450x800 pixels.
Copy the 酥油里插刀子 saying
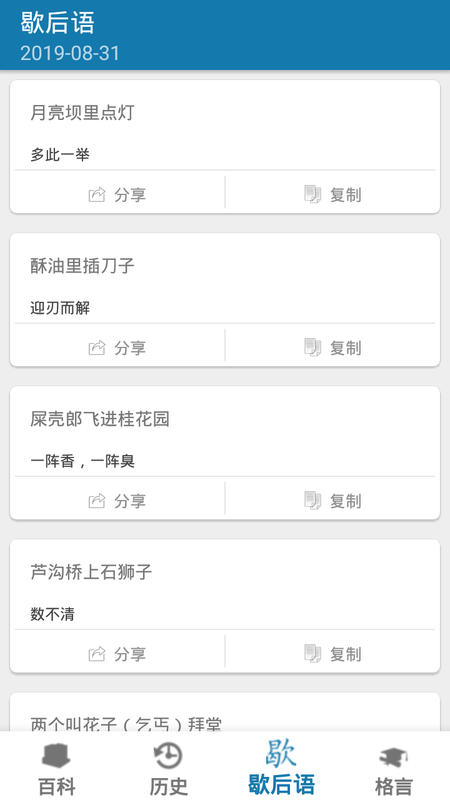pyautogui.click(x=333, y=347)
